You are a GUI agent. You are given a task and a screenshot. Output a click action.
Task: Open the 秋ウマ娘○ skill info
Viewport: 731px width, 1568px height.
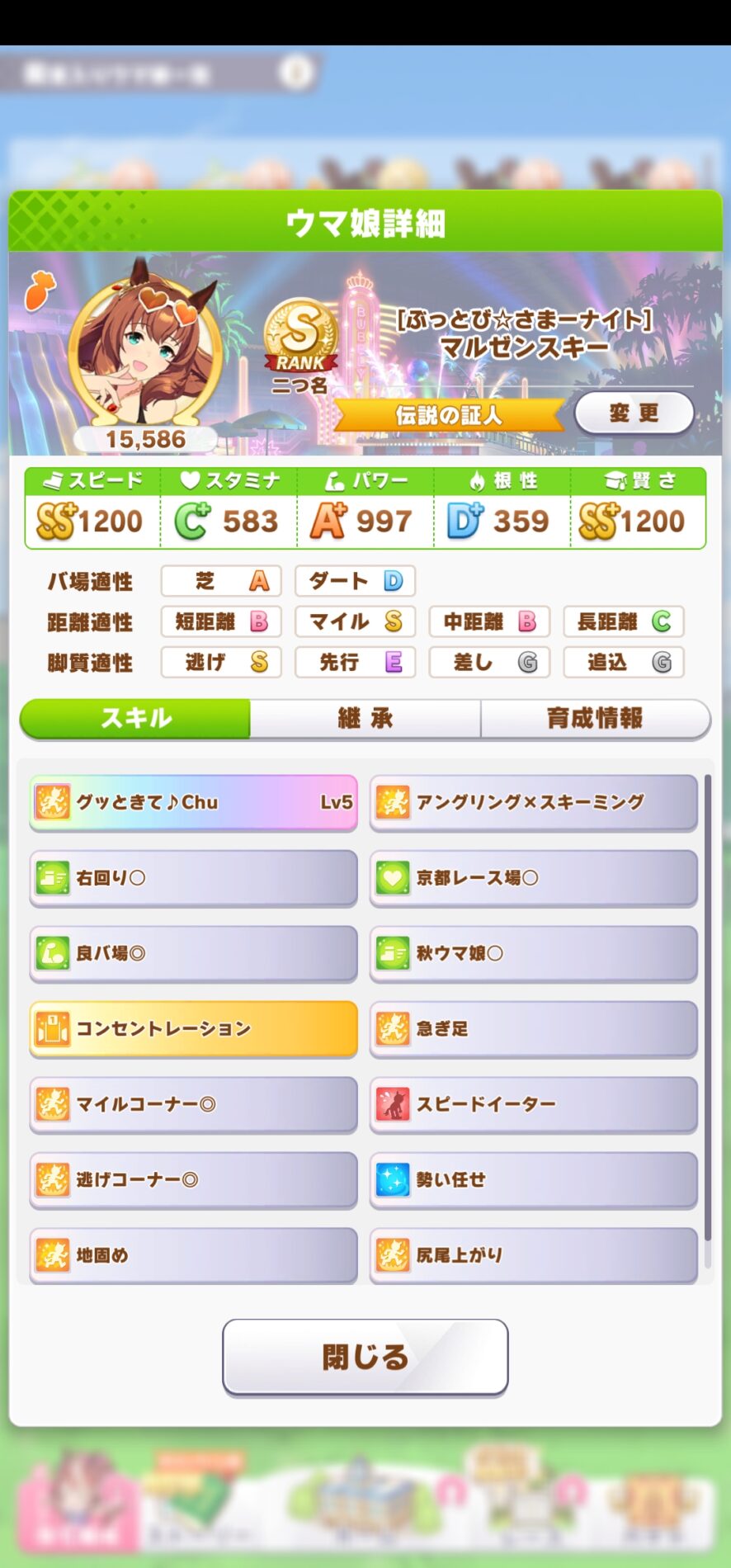(534, 953)
